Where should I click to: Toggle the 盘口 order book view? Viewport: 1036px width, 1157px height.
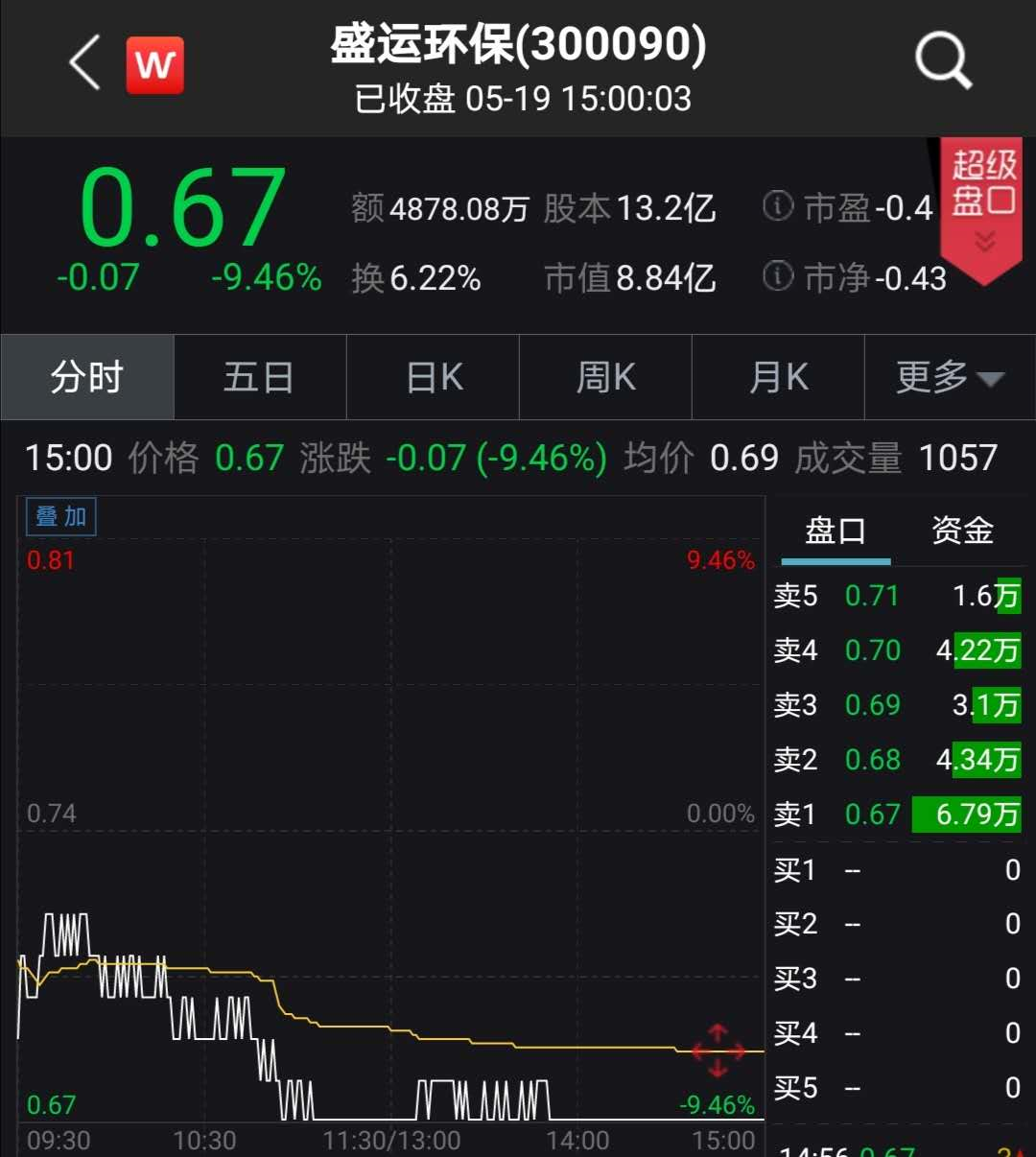pyautogui.click(x=834, y=530)
